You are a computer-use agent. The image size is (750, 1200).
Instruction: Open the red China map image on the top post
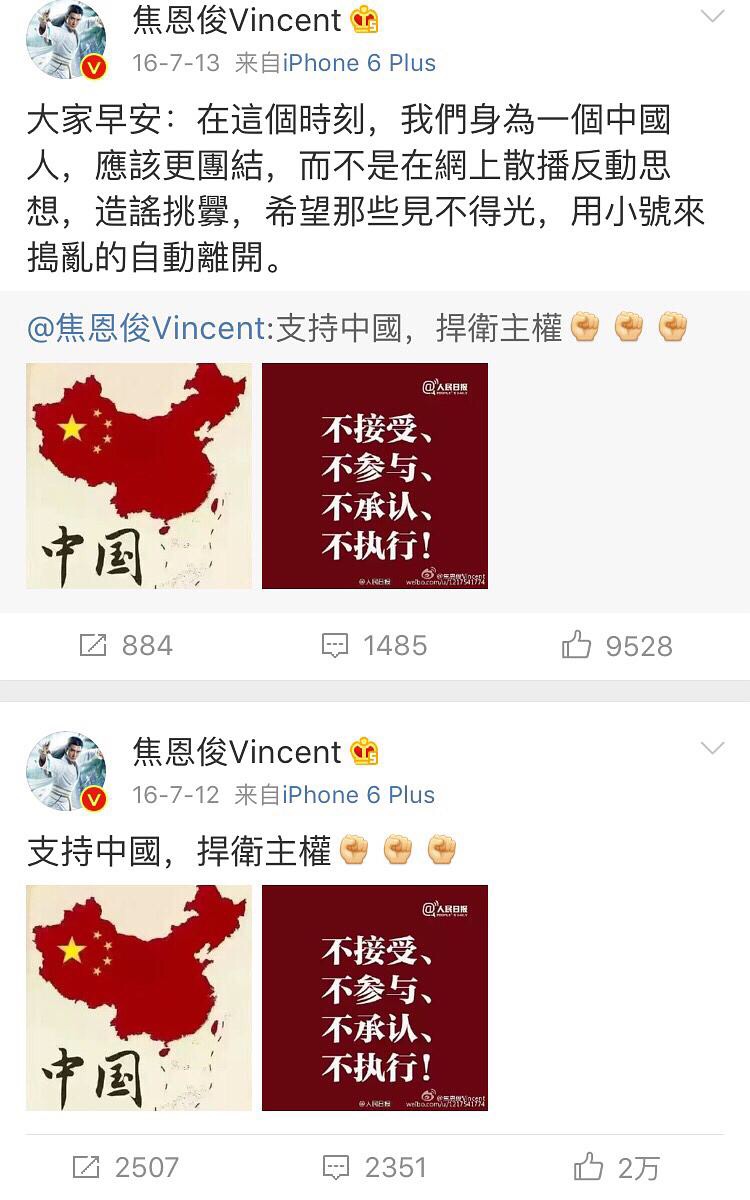(x=139, y=477)
